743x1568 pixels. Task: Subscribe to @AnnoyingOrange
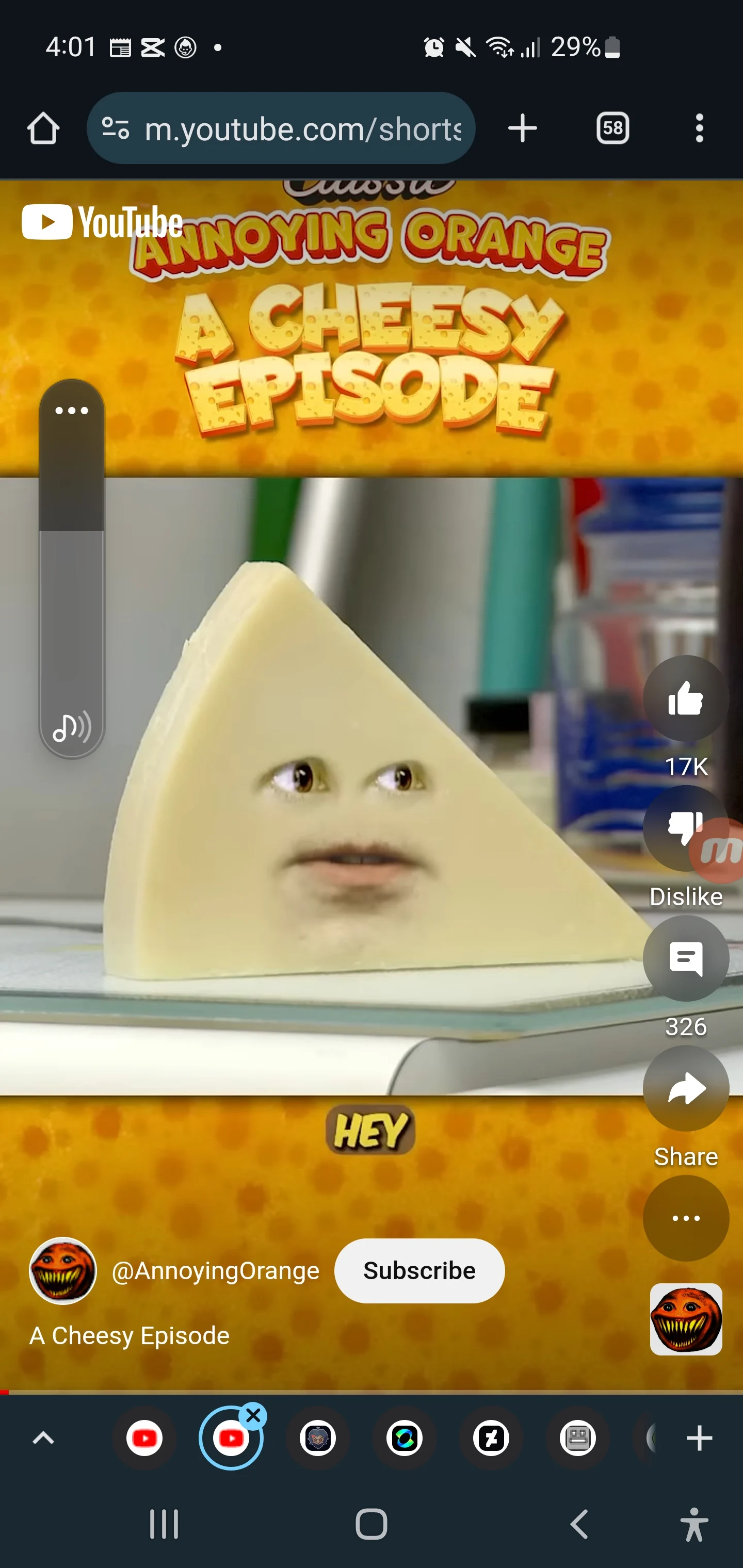(x=419, y=1271)
